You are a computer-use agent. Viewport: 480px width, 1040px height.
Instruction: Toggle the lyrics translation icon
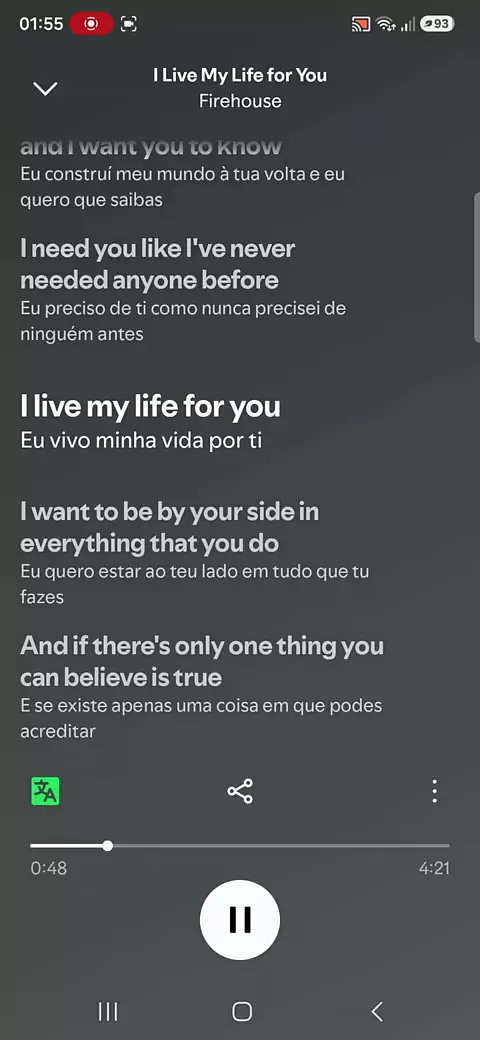[x=46, y=791]
